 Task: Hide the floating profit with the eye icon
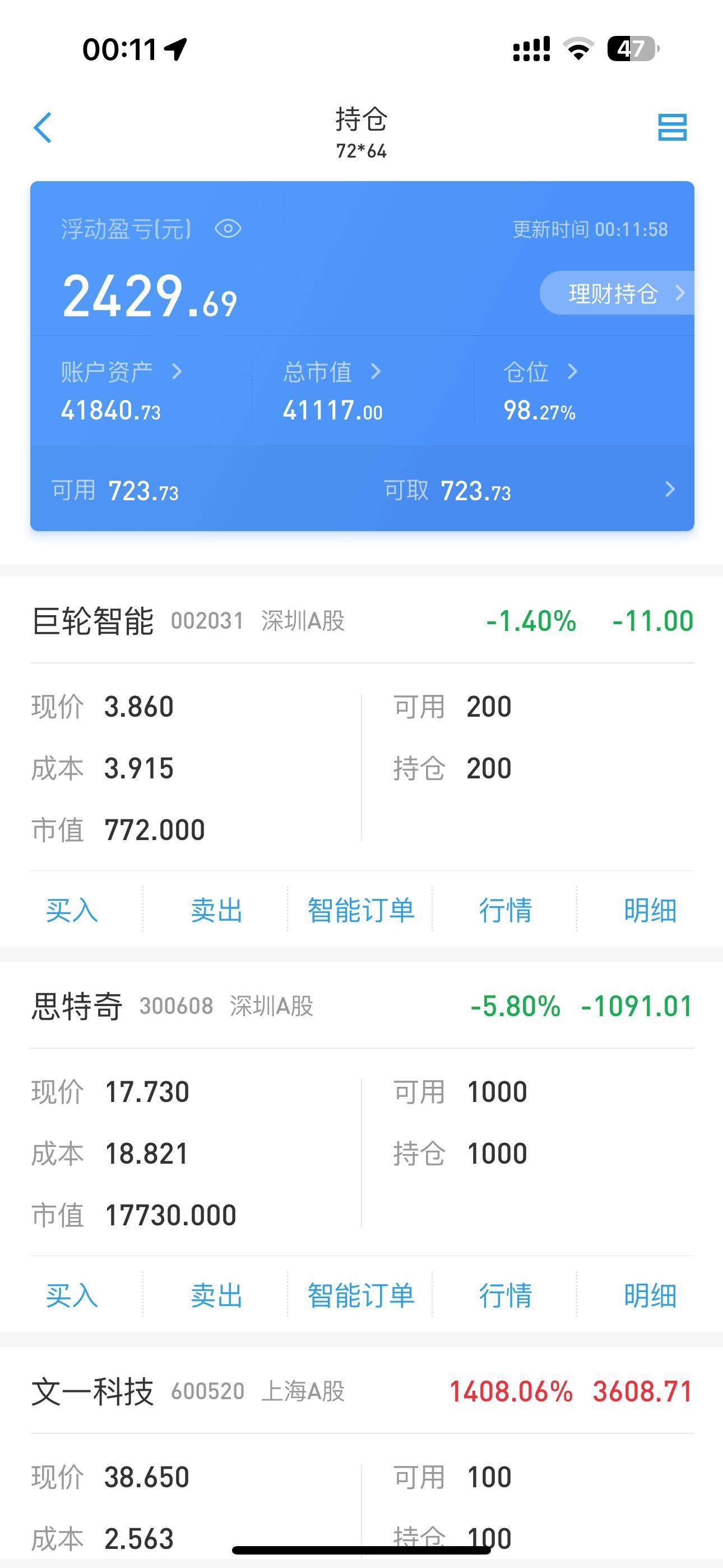point(228,229)
